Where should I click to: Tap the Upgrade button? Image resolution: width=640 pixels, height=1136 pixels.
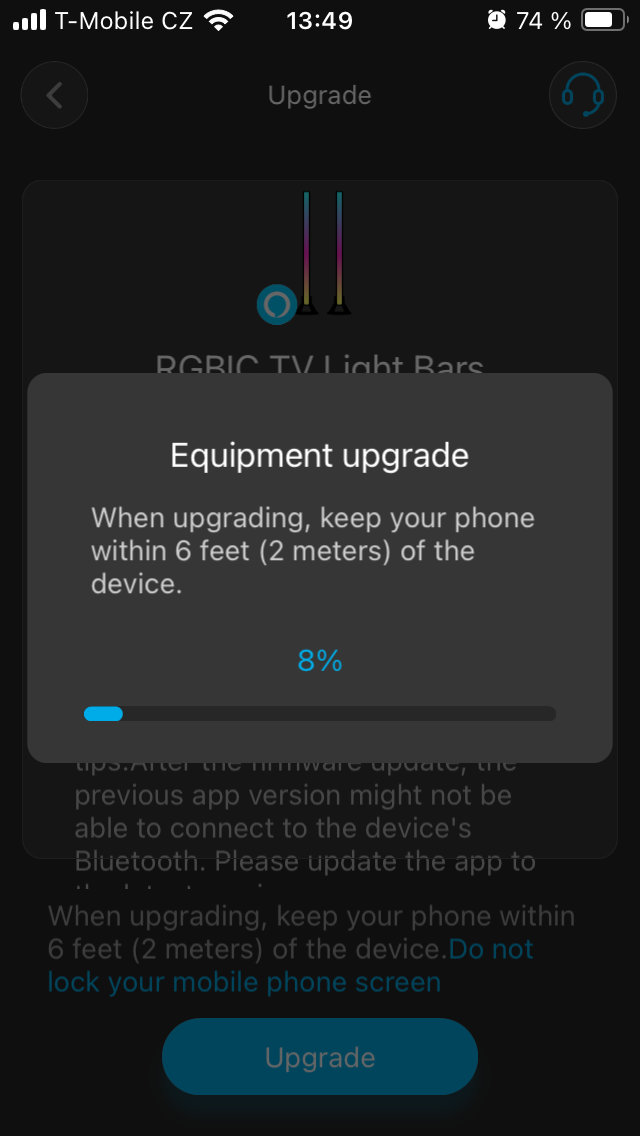[x=320, y=1057]
